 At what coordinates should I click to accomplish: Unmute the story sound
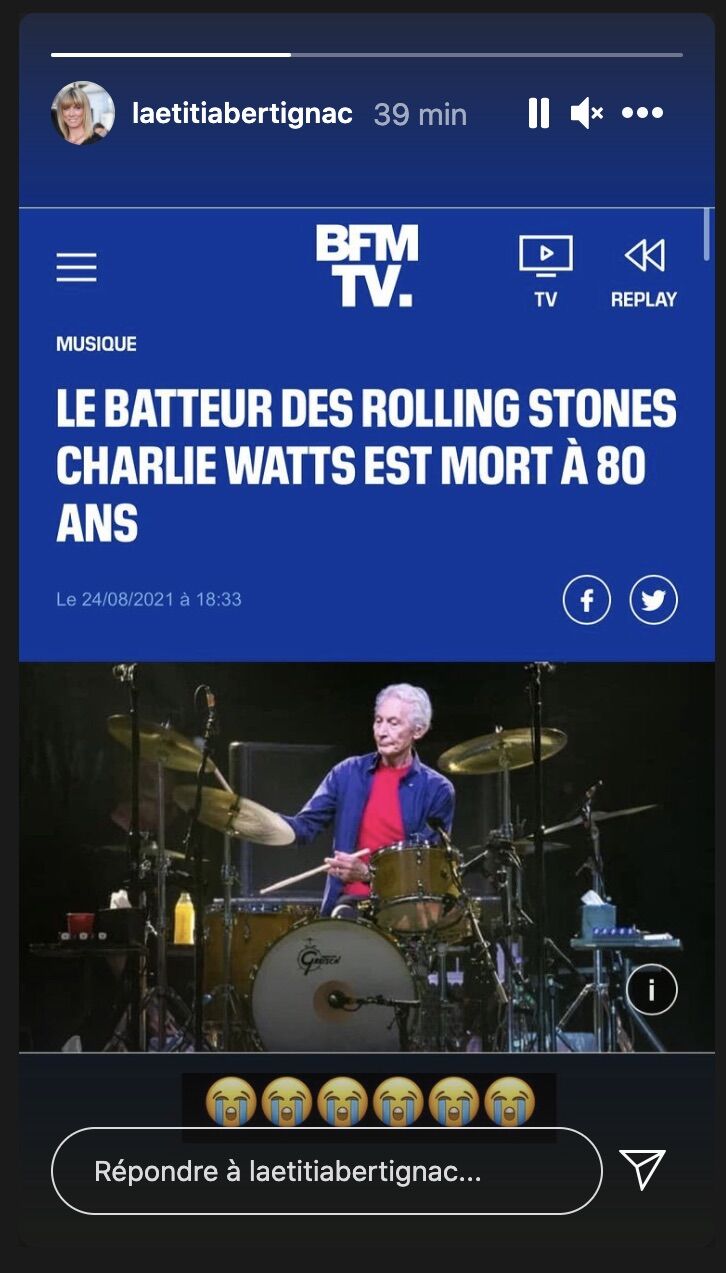tap(587, 113)
